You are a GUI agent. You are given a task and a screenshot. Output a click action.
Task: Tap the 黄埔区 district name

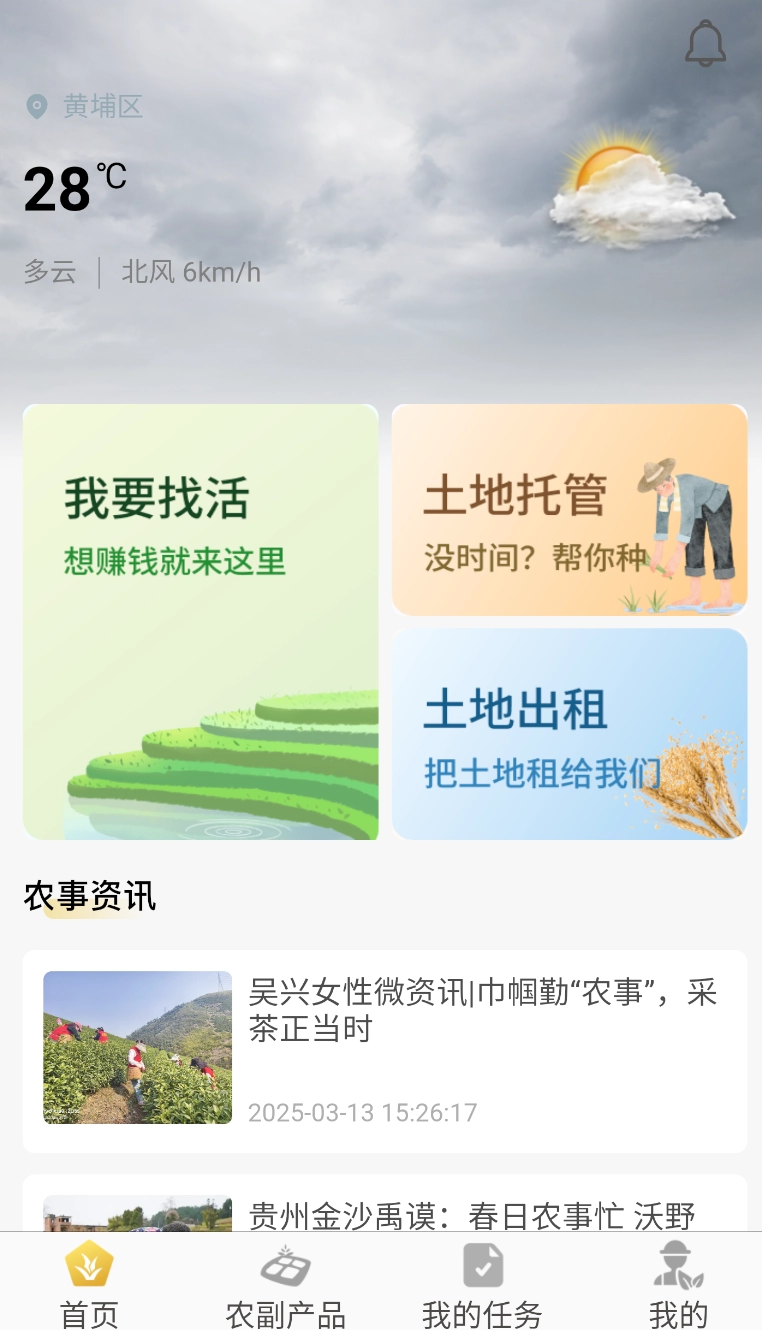103,107
